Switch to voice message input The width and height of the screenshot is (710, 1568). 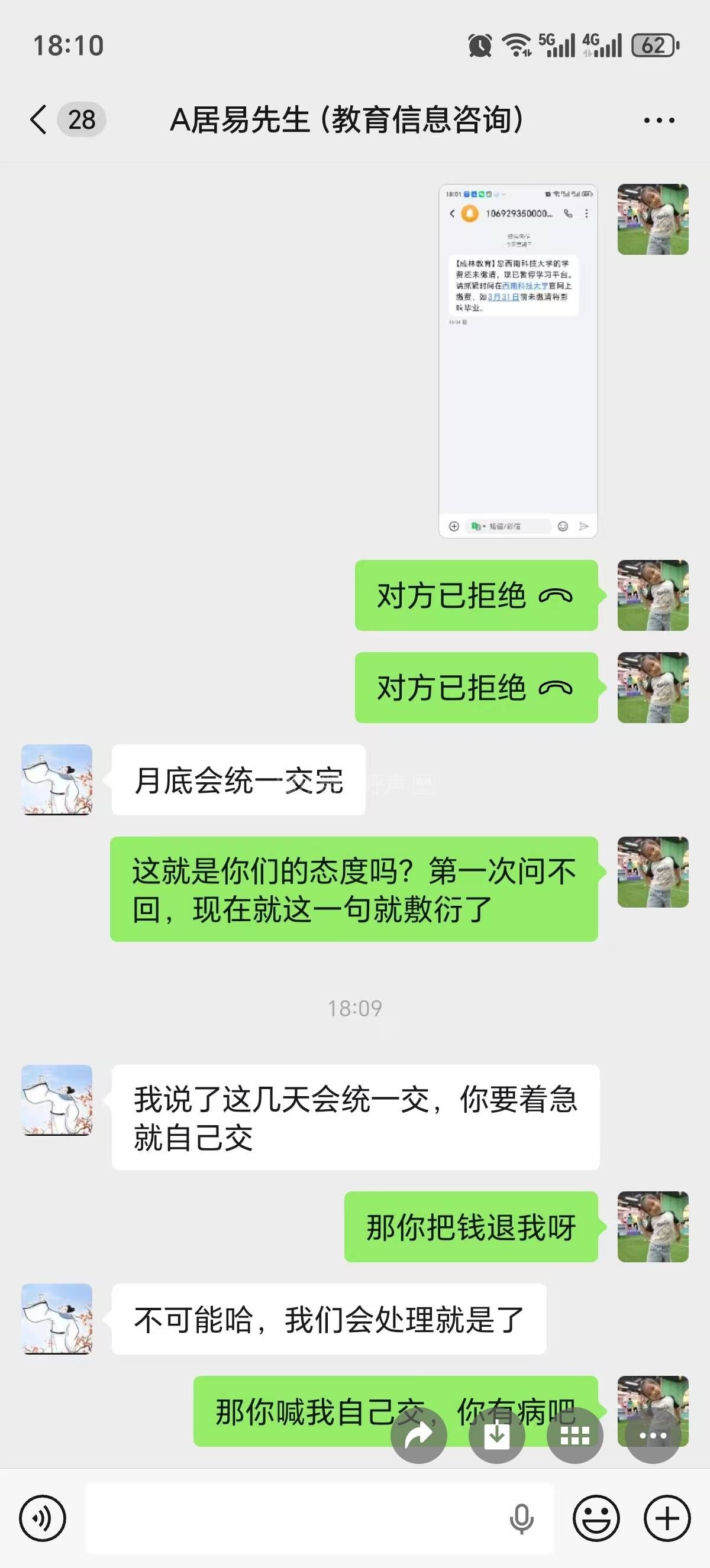click(x=43, y=1518)
